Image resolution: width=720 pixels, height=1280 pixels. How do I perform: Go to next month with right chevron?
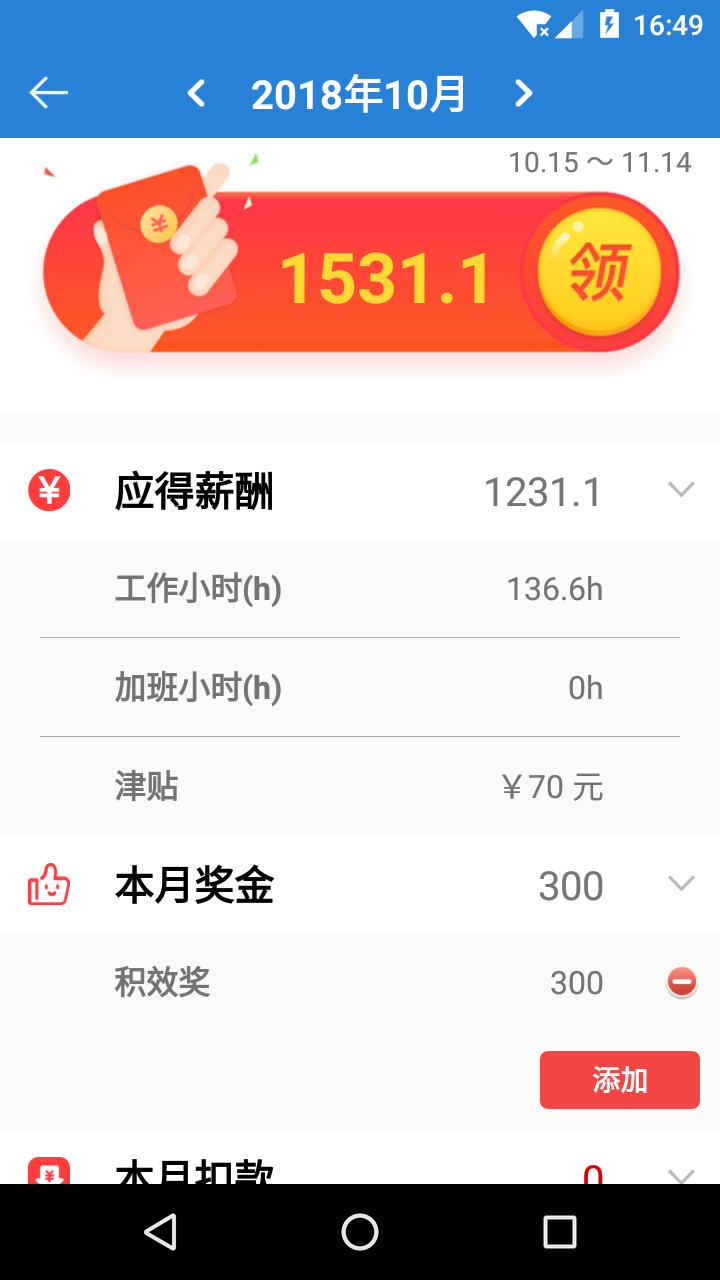[522, 92]
